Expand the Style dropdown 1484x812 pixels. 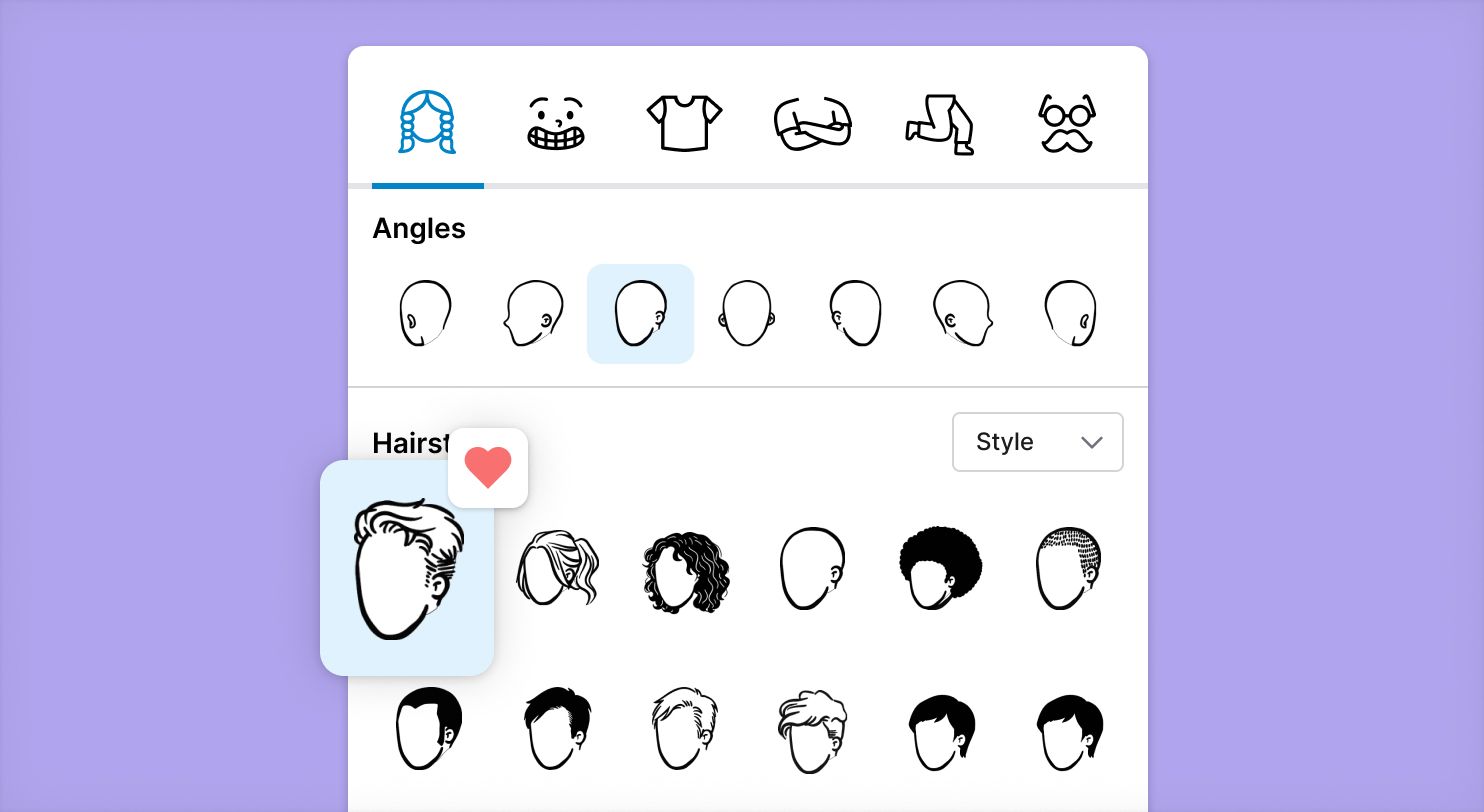point(1037,442)
